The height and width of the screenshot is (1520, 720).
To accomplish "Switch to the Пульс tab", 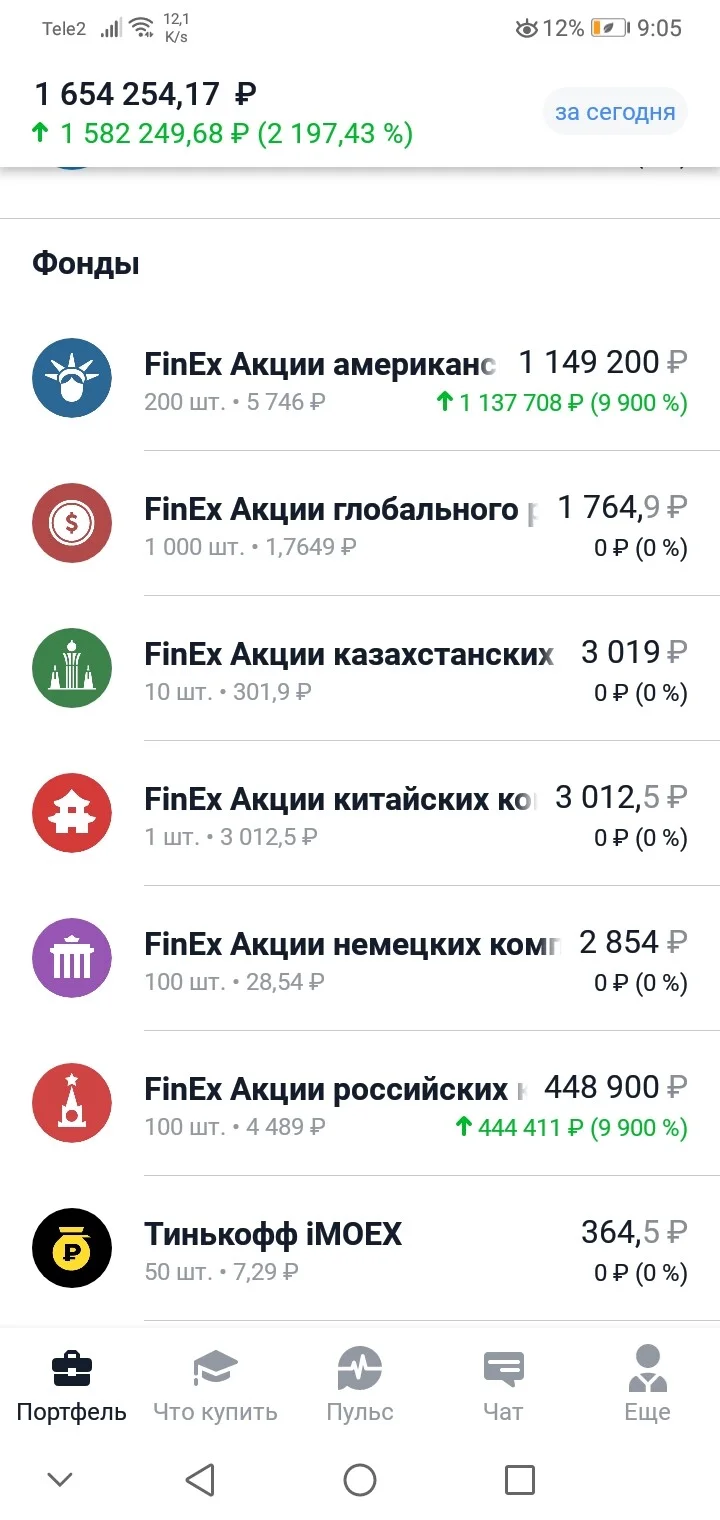I will (360, 1385).
